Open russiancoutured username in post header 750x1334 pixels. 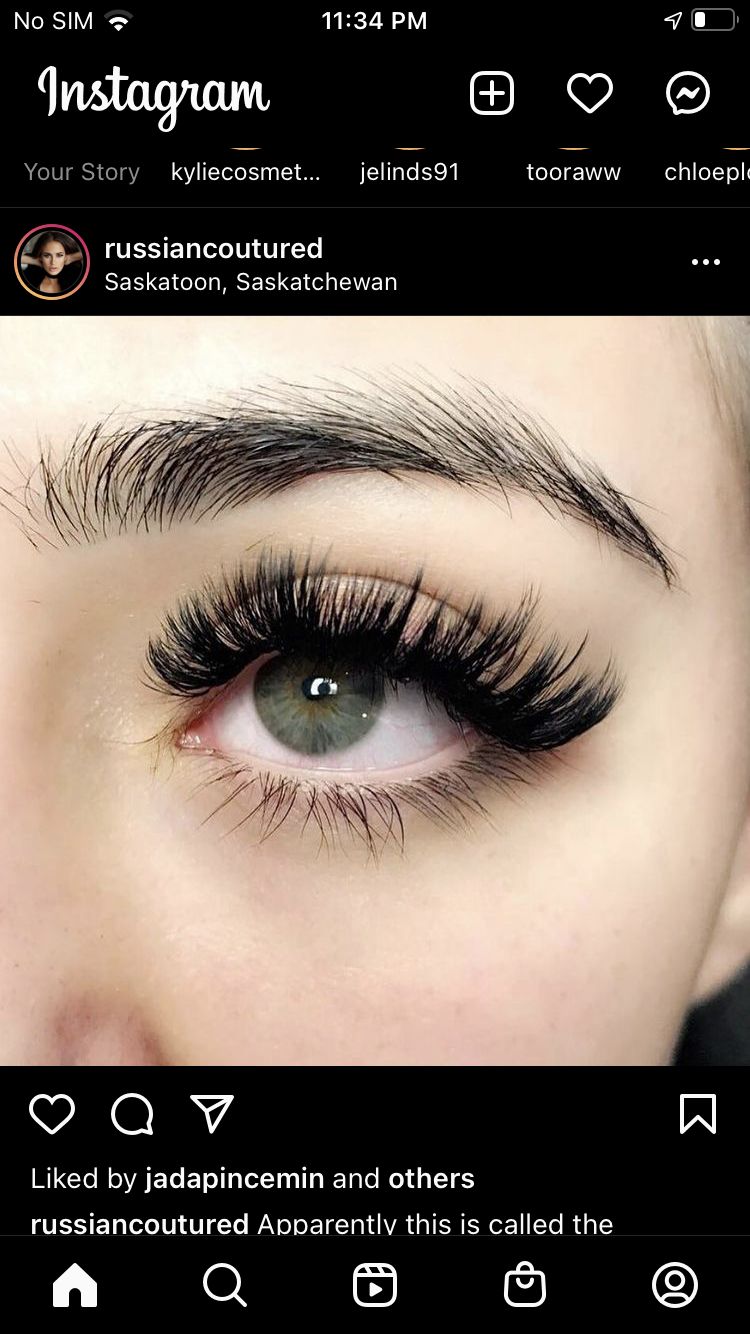214,248
